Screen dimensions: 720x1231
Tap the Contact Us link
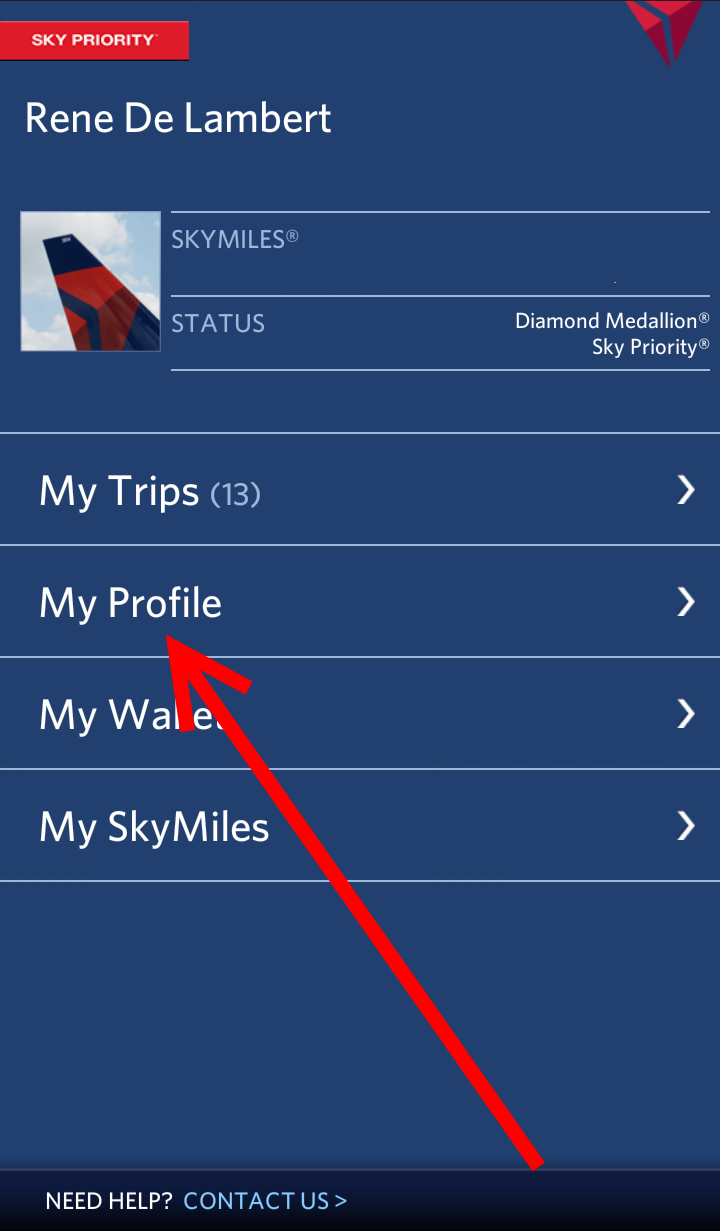tap(265, 1200)
